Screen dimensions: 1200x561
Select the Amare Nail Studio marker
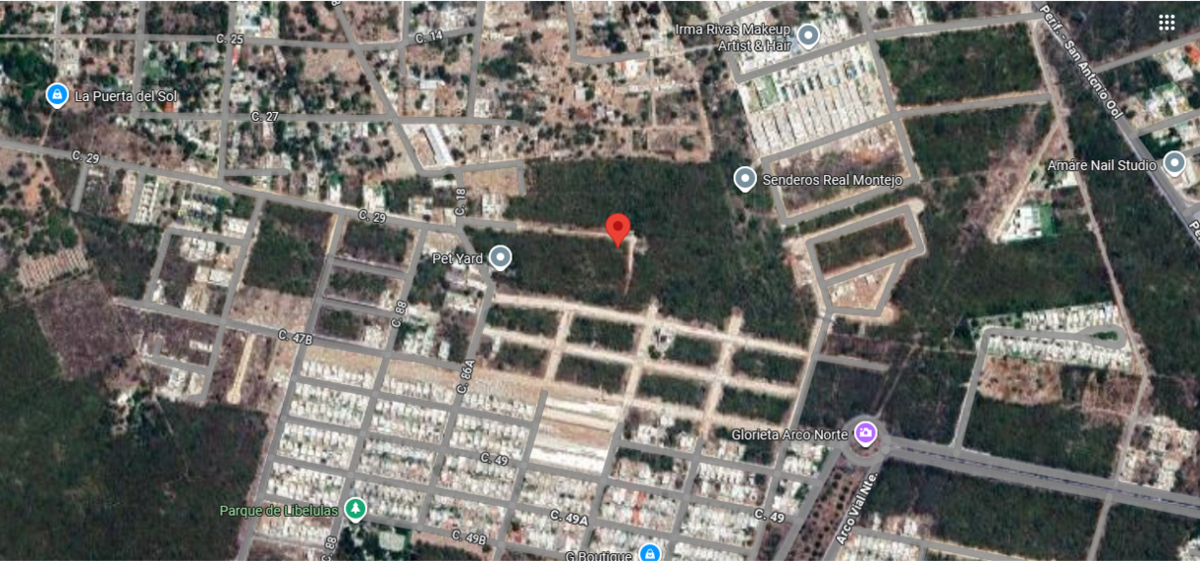click(x=1174, y=163)
